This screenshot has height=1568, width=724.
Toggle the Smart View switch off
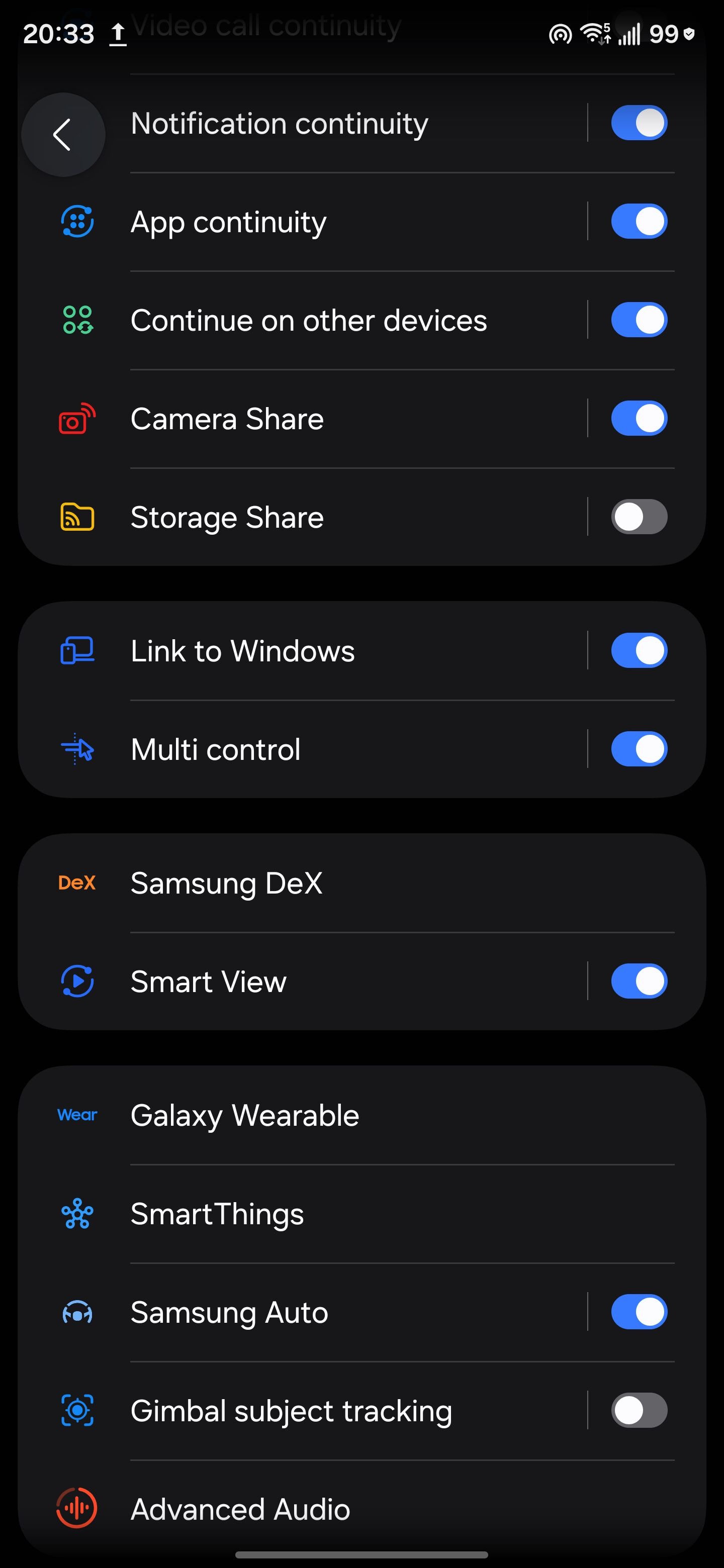click(x=639, y=981)
